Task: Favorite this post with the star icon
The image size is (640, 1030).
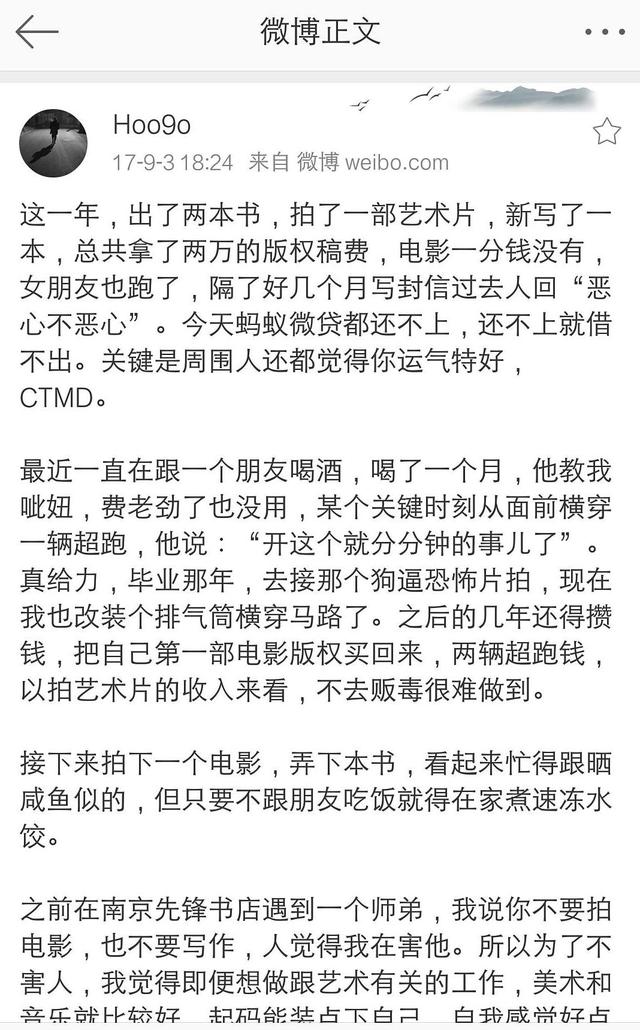Action: coord(606,131)
